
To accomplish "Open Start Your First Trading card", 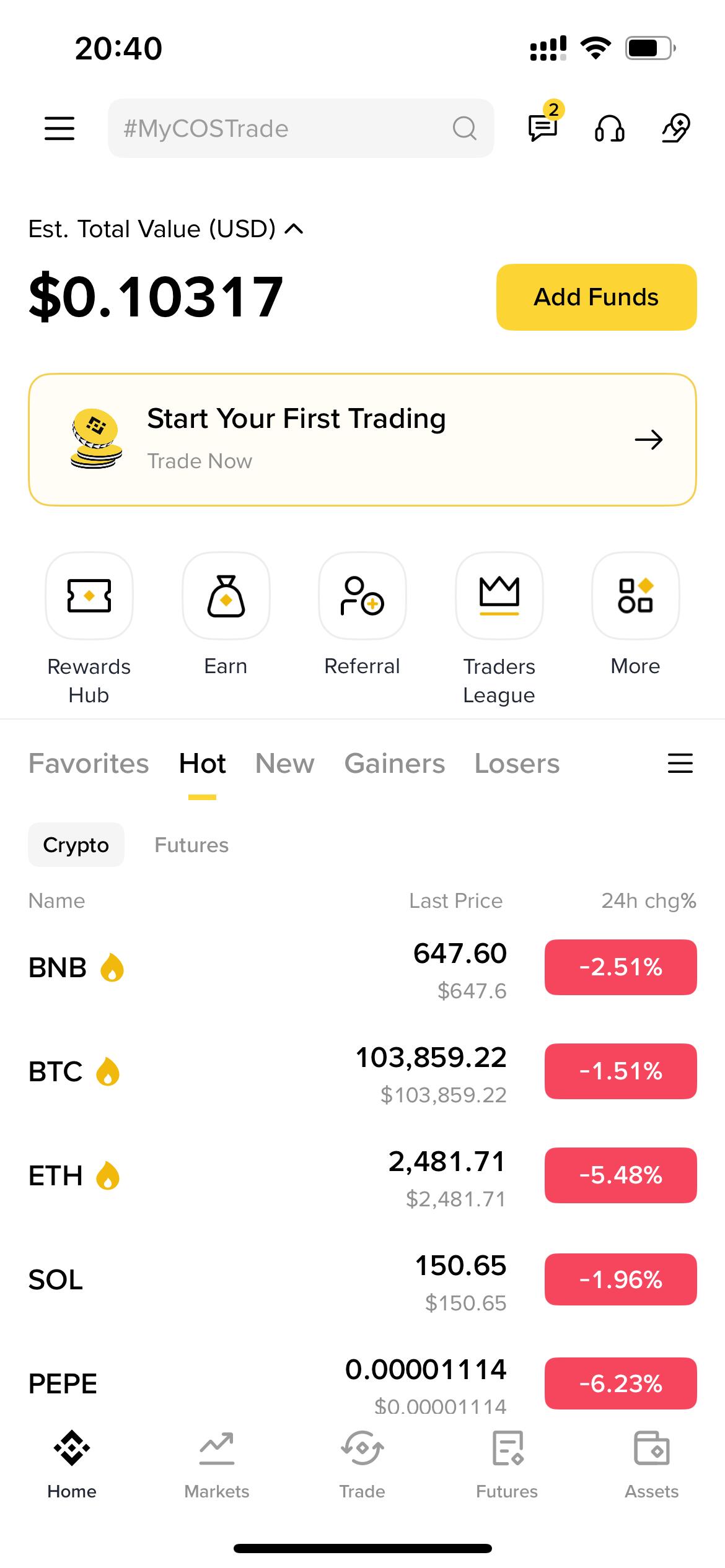I will 362,440.
